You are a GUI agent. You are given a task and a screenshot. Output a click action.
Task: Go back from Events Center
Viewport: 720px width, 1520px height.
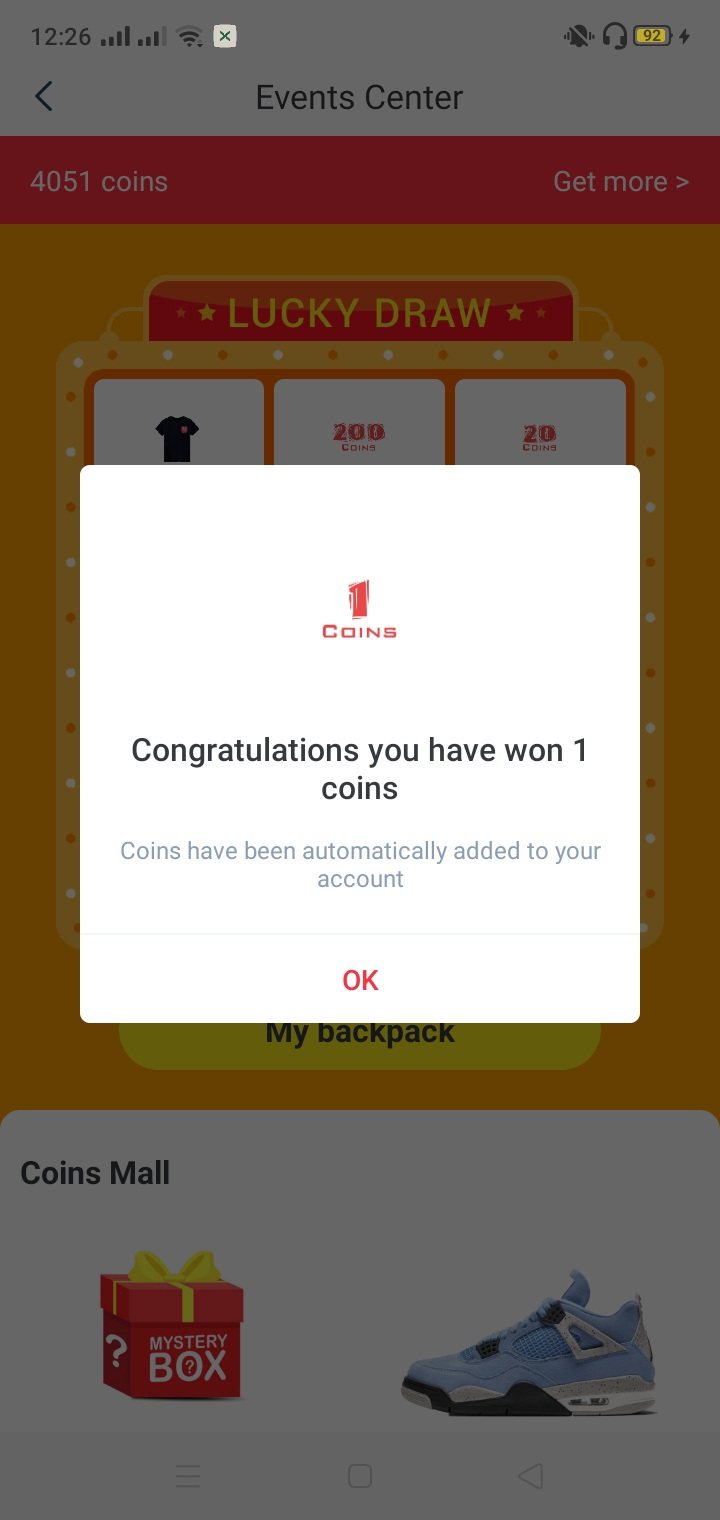pyautogui.click(x=43, y=97)
